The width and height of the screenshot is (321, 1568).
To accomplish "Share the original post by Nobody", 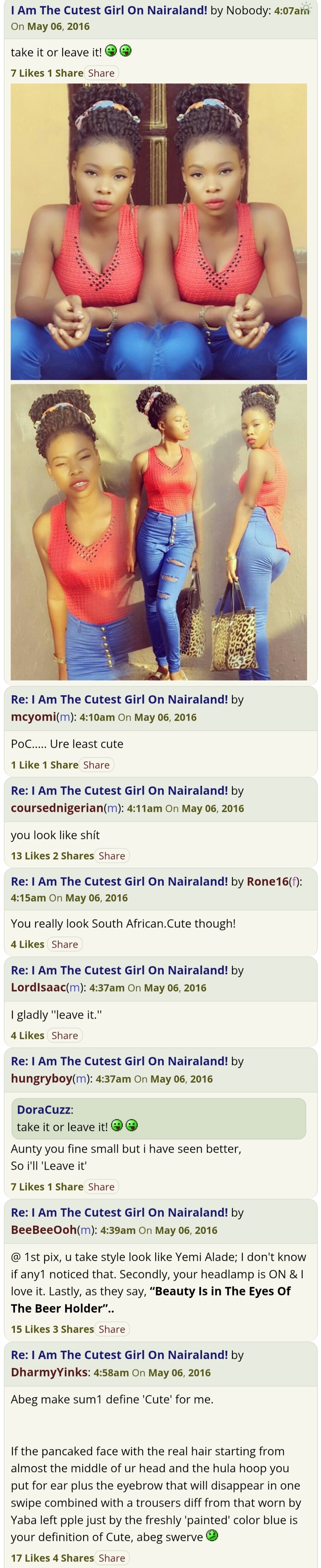I will pos(101,73).
